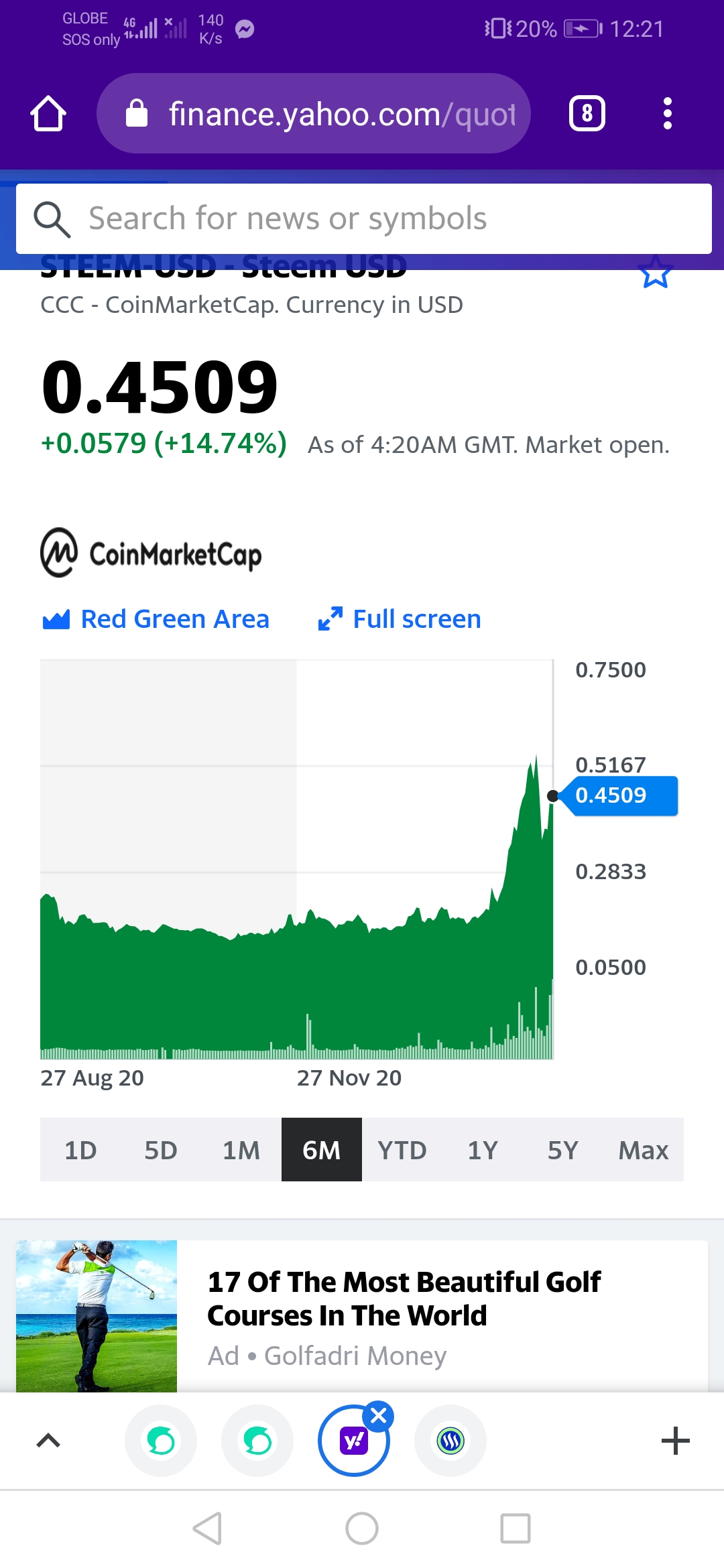Tap the system back button
This screenshot has width=724, height=1568.
[x=207, y=1528]
